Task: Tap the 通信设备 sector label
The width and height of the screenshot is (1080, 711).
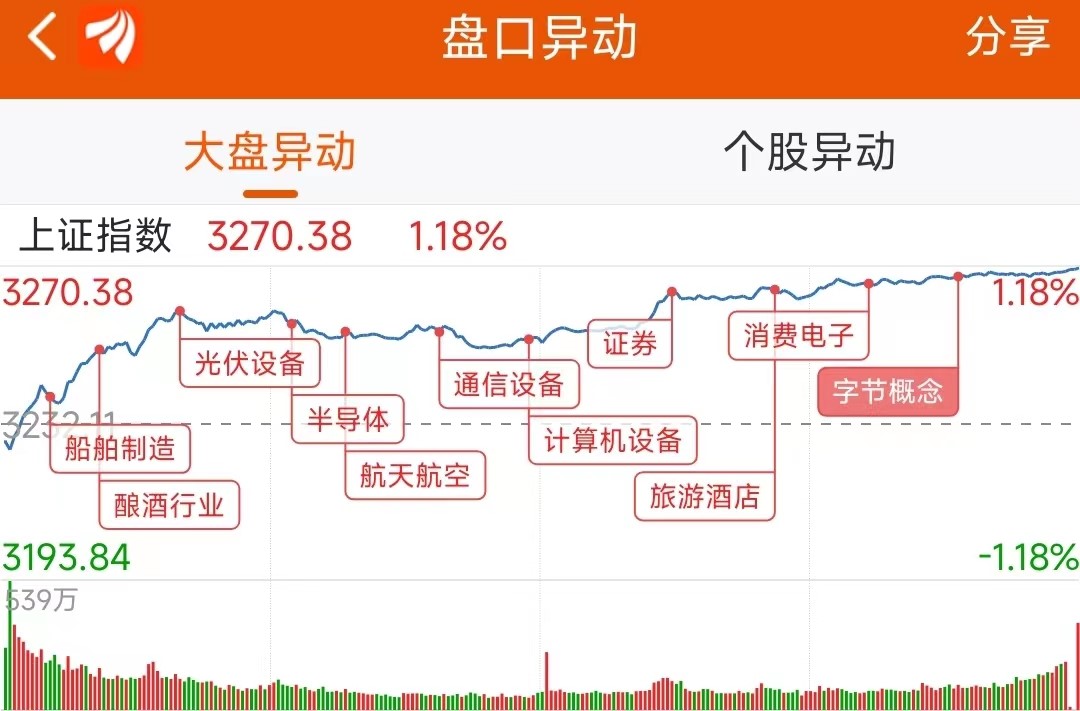Action: point(509,384)
